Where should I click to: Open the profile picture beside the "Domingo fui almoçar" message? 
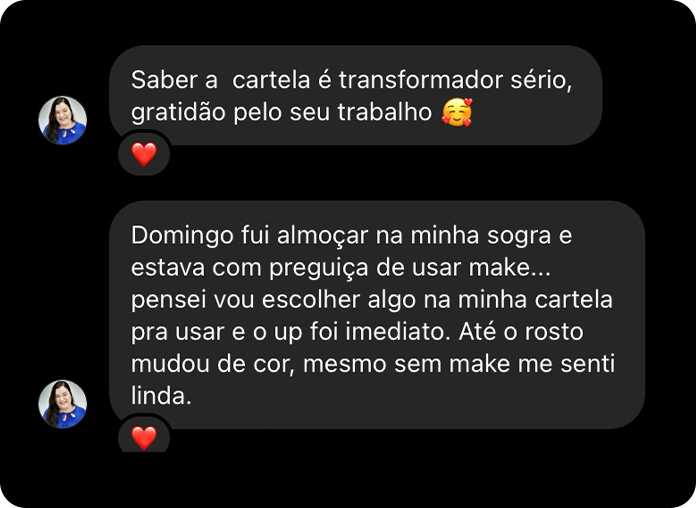coord(63,404)
